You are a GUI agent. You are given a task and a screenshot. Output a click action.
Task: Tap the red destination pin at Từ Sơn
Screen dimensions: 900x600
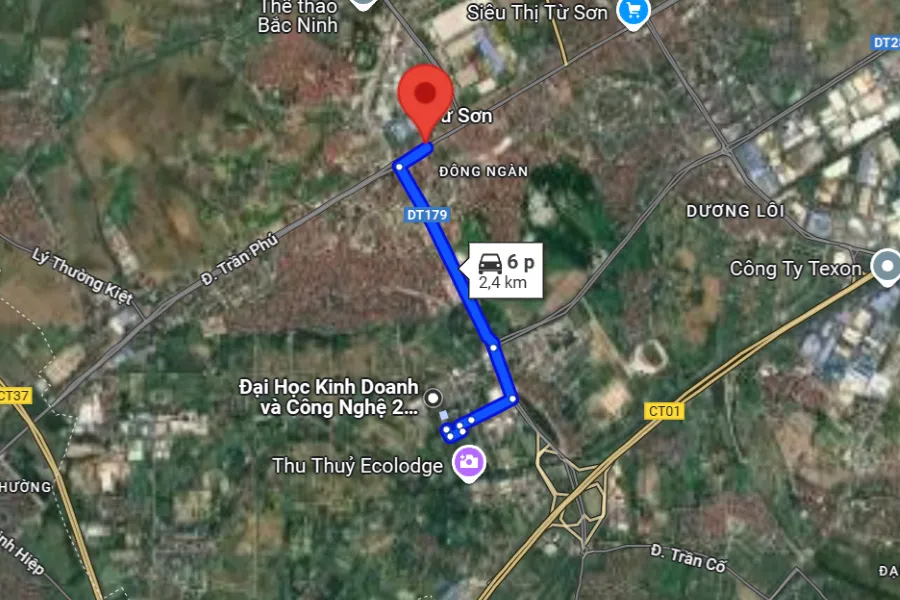pos(424,96)
